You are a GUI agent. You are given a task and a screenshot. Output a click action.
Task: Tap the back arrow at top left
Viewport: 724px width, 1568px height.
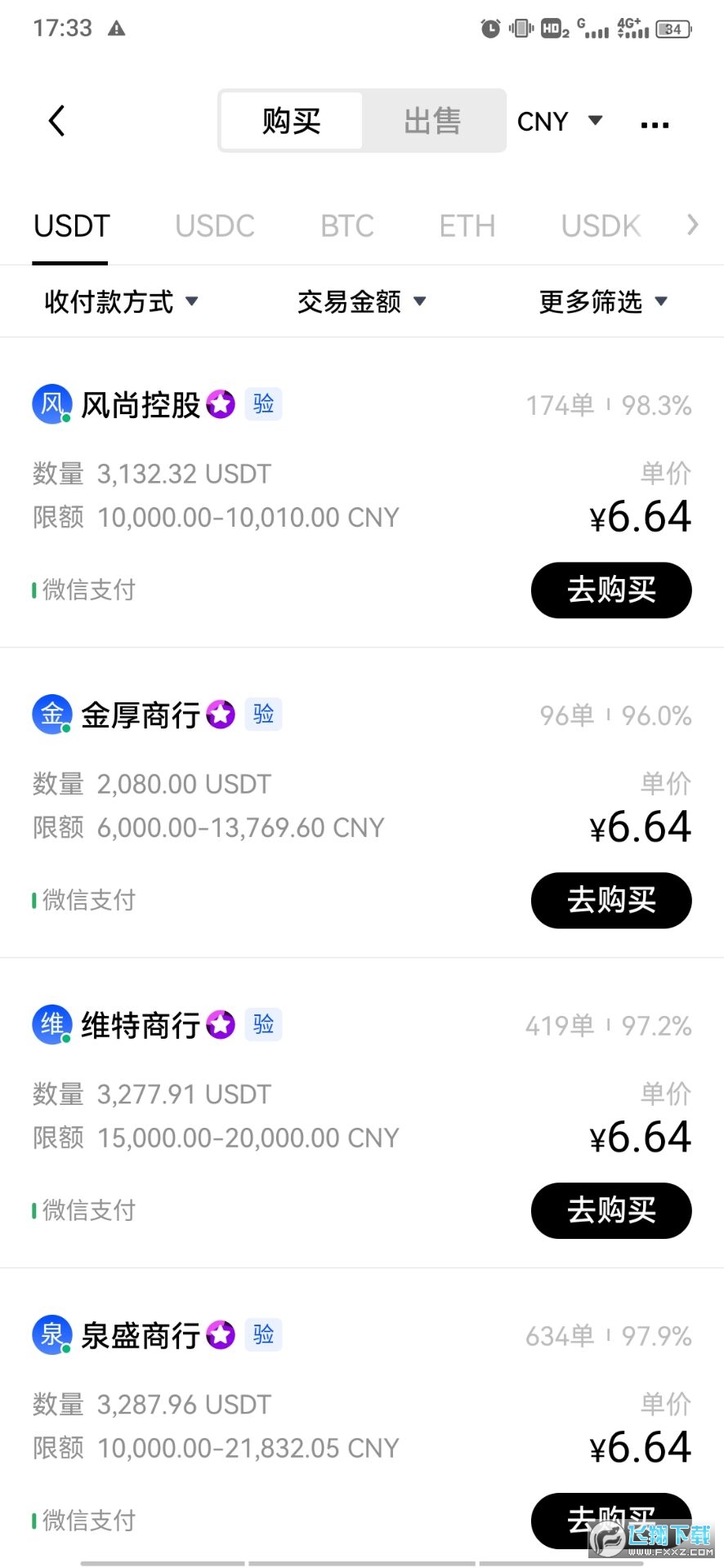click(56, 120)
